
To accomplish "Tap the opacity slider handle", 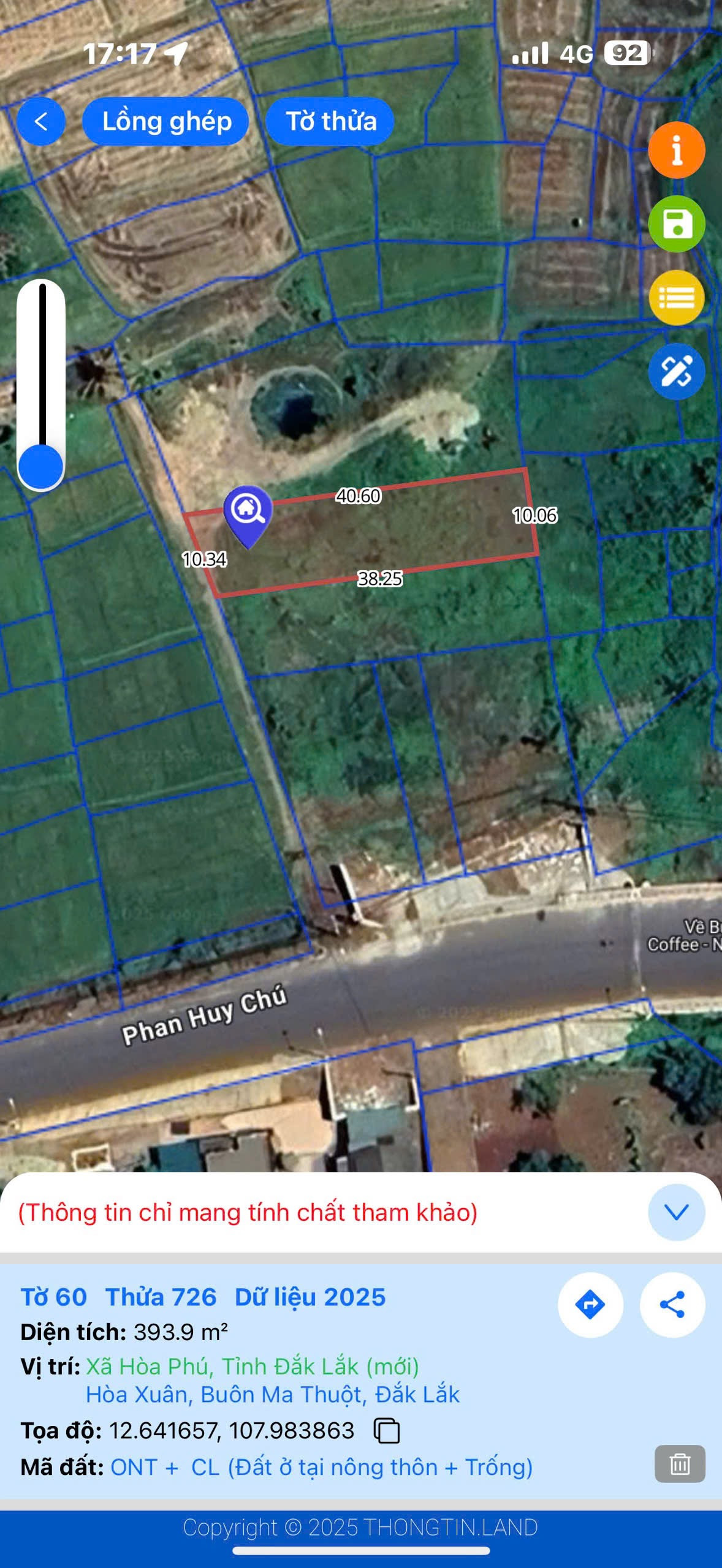I will (x=41, y=467).
